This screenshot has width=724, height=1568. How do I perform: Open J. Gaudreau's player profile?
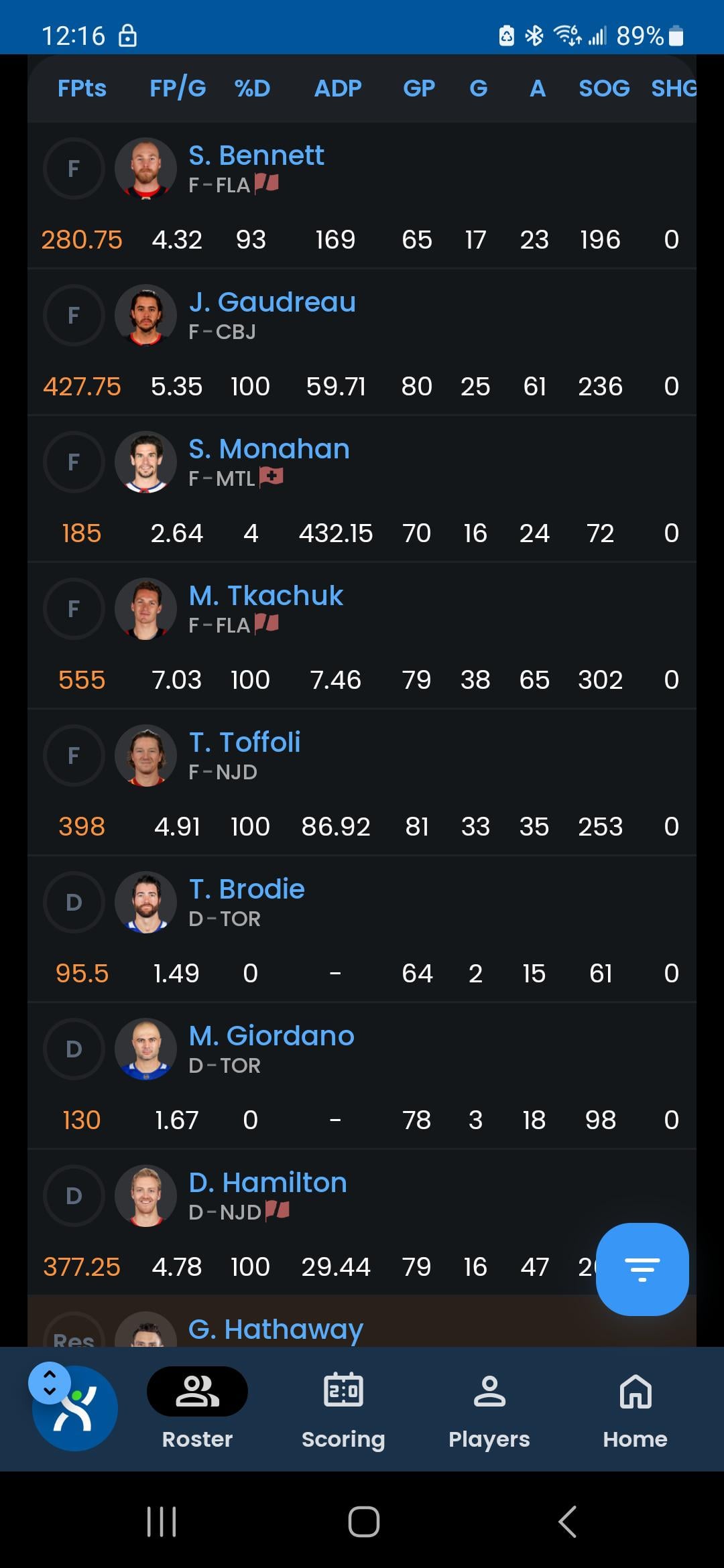click(271, 302)
